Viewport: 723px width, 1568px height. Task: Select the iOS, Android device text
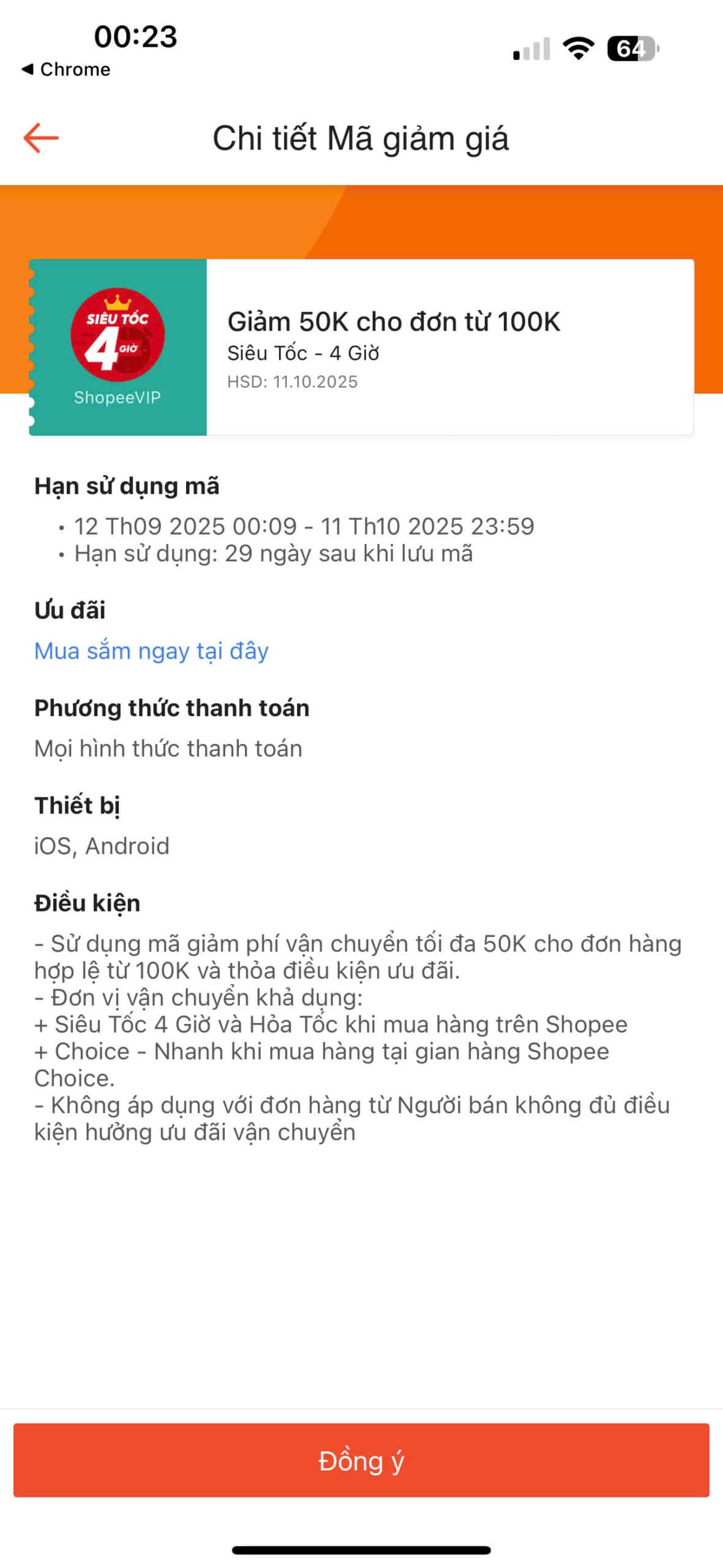101,846
